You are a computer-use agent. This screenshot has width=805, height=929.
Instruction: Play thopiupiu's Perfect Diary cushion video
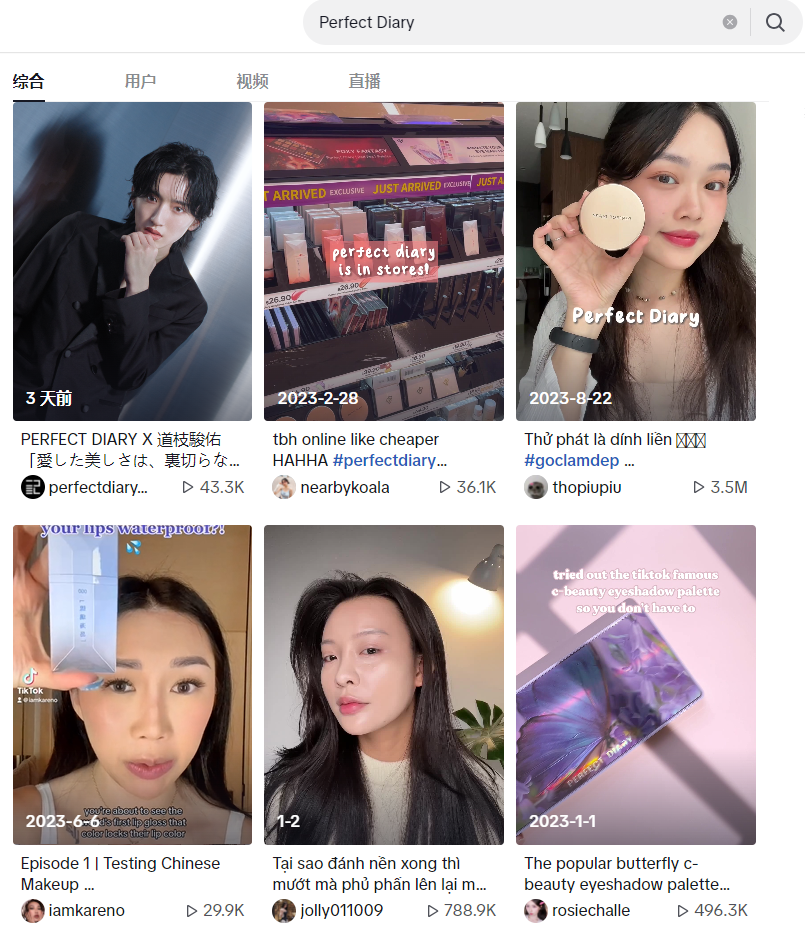click(x=636, y=260)
